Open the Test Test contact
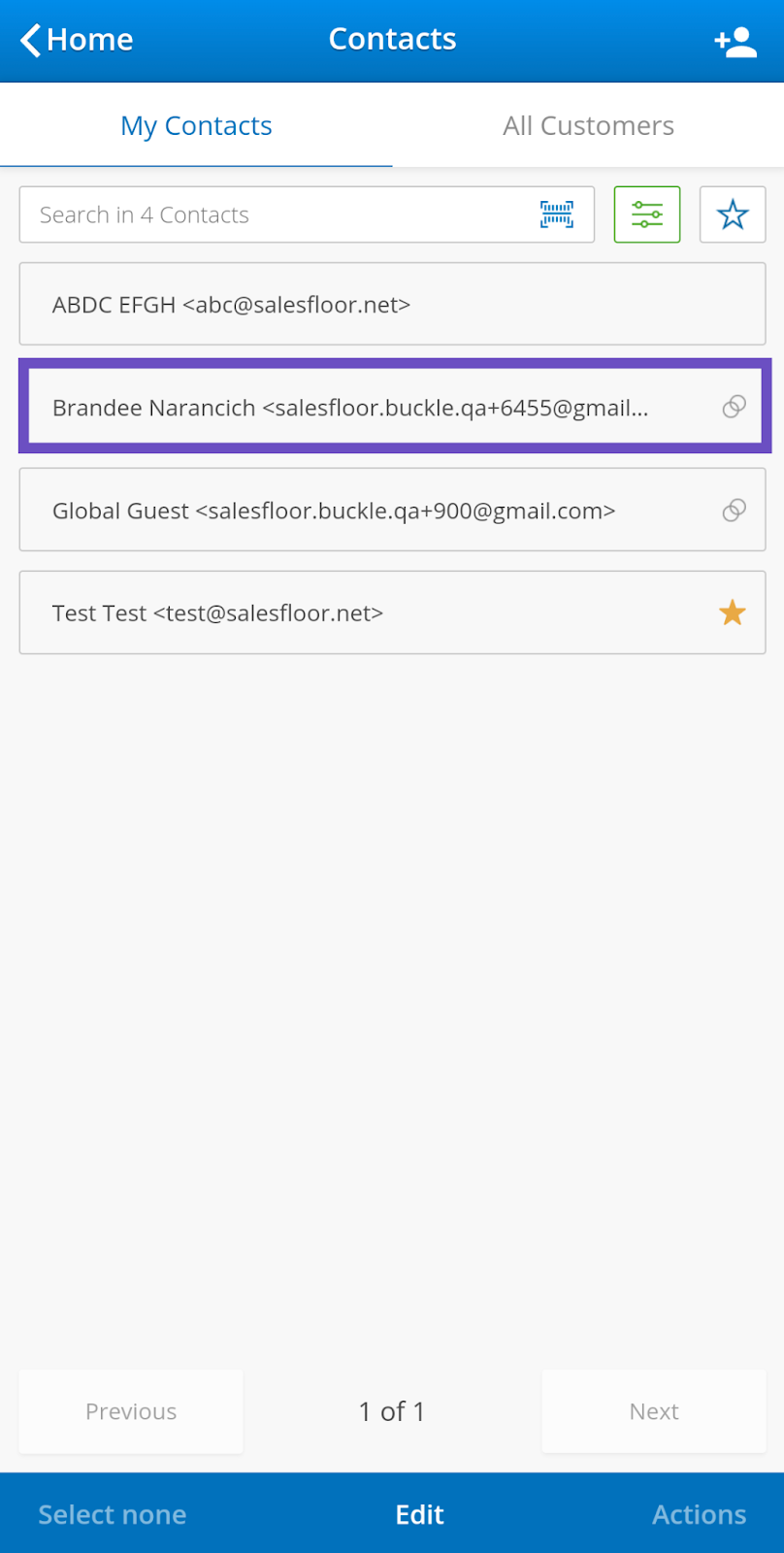784x1553 pixels. pyautogui.click(x=392, y=612)
